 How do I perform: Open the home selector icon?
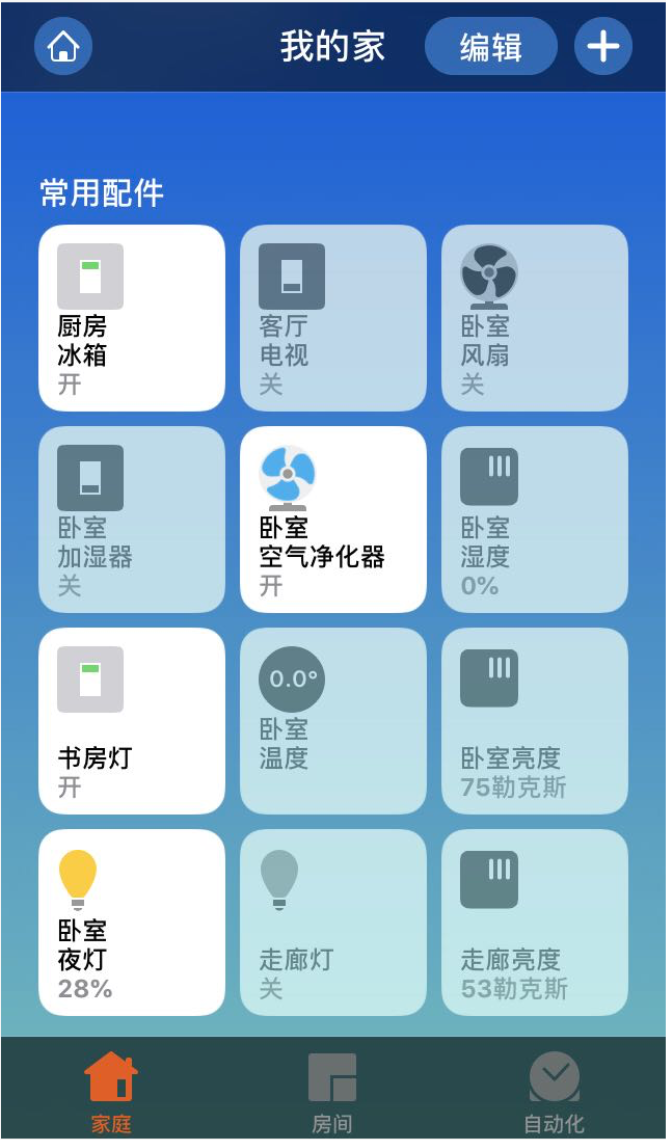(63, 46)
